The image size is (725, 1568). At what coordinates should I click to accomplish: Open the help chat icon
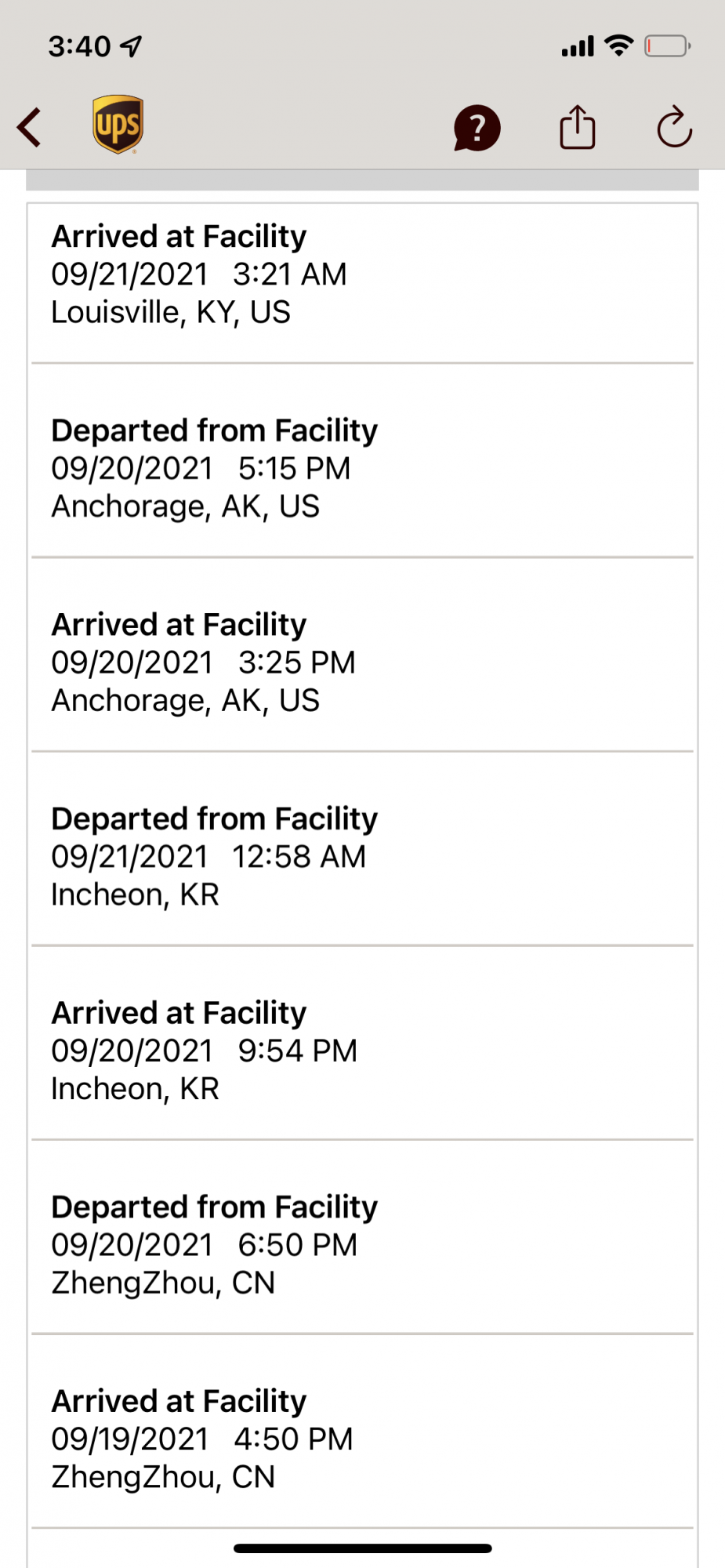click(477, 128)
